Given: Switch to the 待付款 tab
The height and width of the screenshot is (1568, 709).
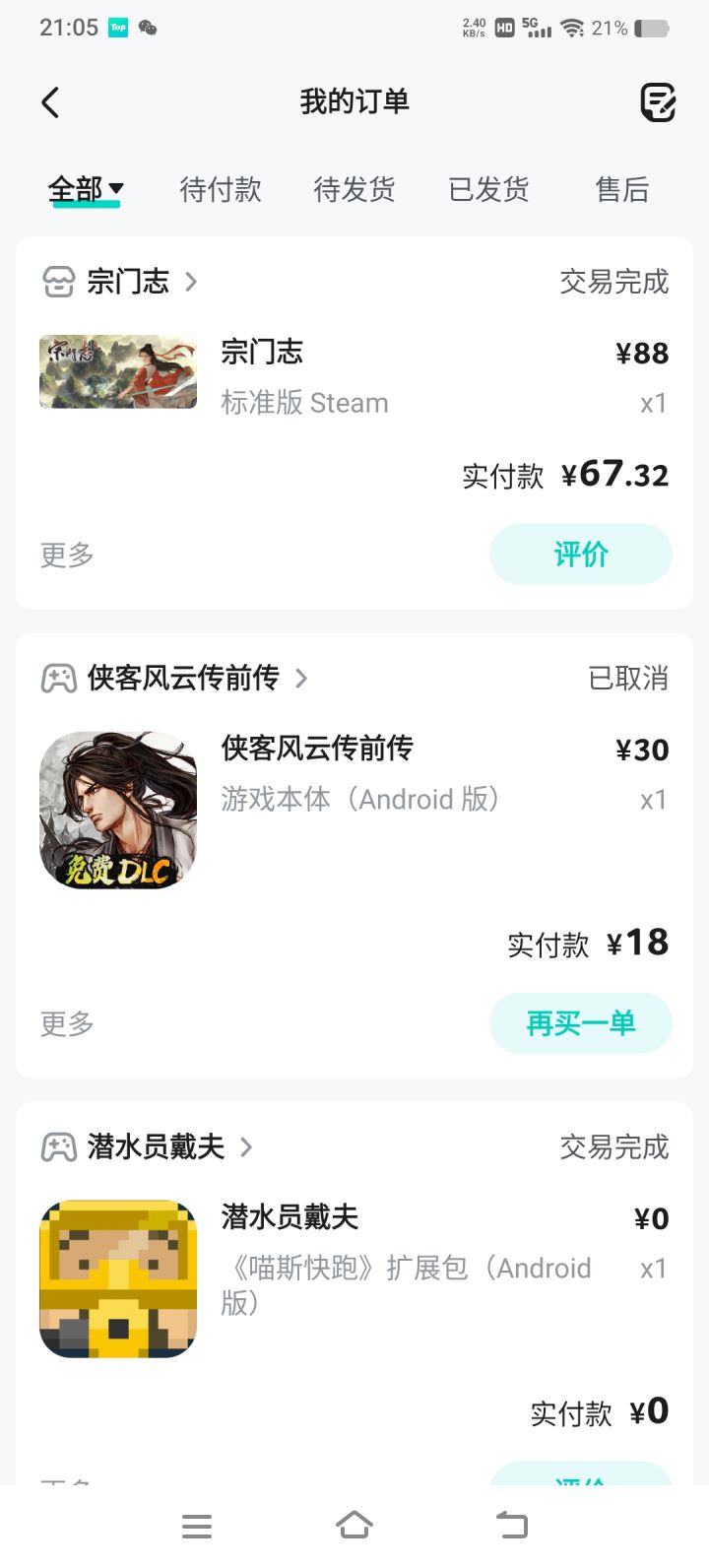Looking at the screenshot, I should pyautogui.click(x=221, y=189).
